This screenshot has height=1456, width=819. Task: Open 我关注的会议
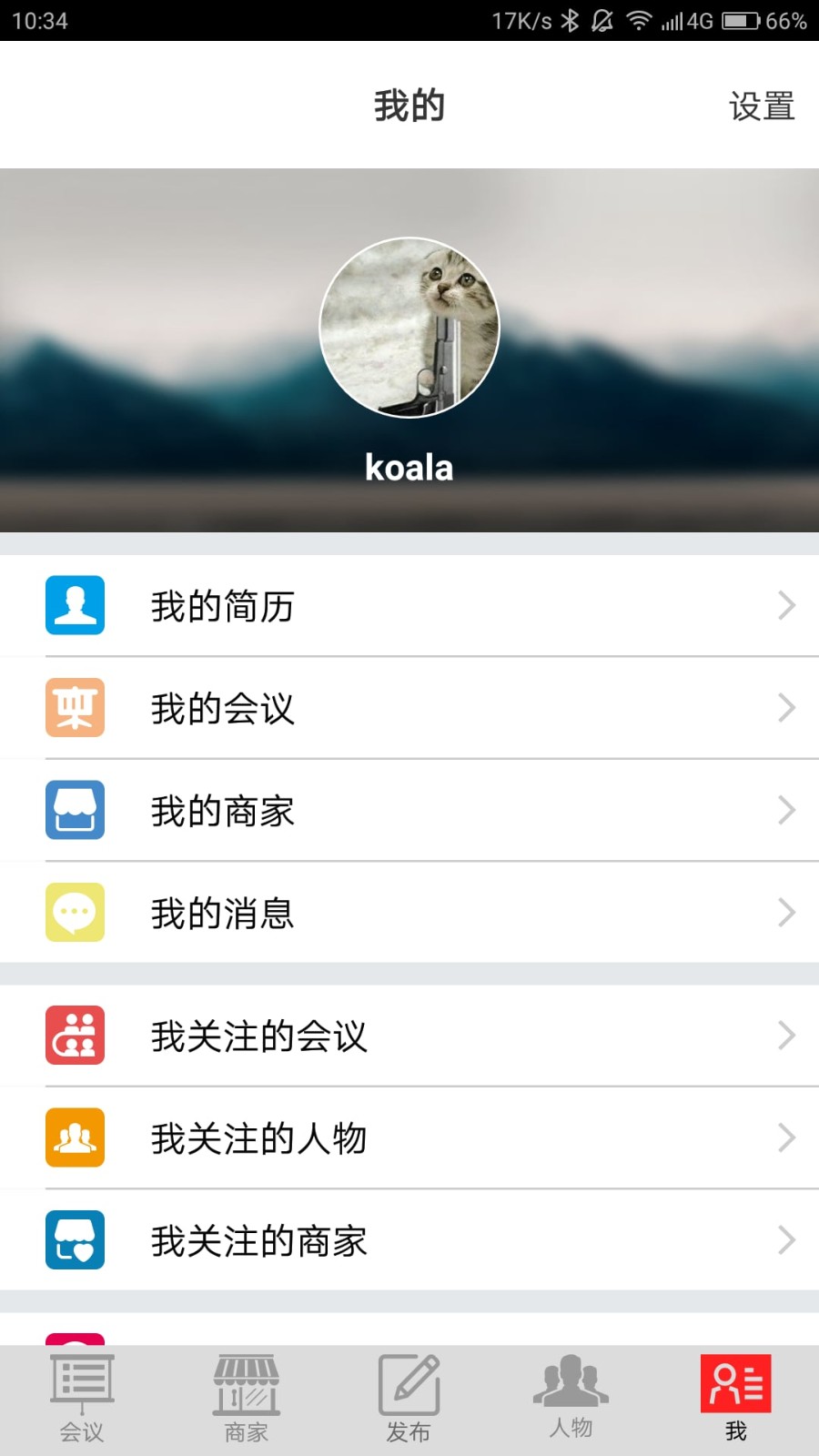409,1036
